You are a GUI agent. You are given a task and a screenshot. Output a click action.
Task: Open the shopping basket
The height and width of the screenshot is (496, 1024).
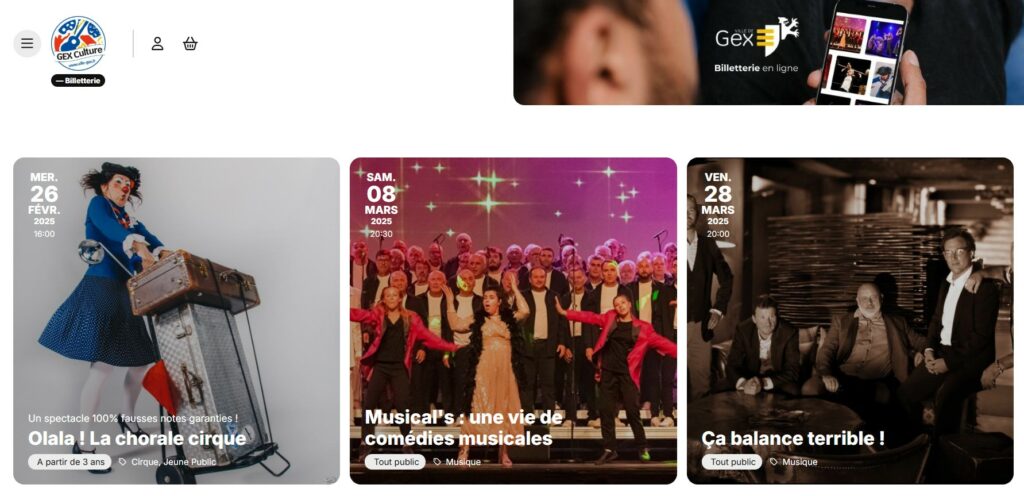[x=190, y=43]
